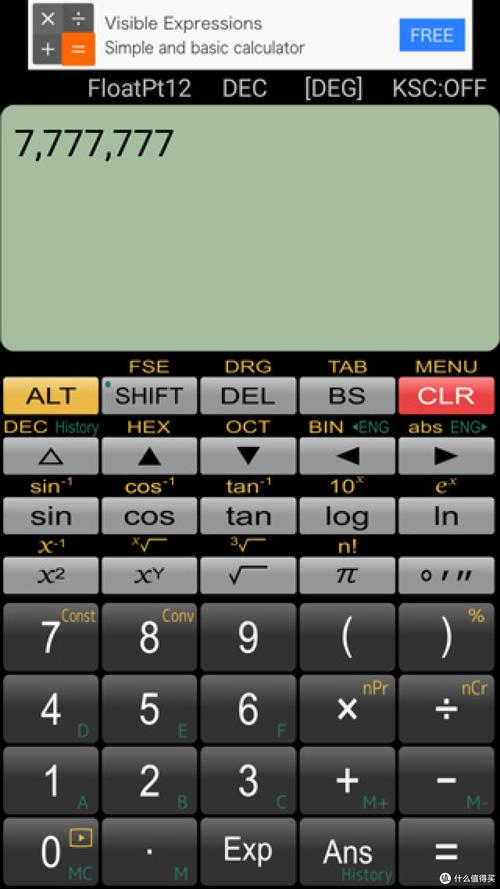Clear the display with CLR
Screen dimensions: 500x889
click(x=446, y=395)
